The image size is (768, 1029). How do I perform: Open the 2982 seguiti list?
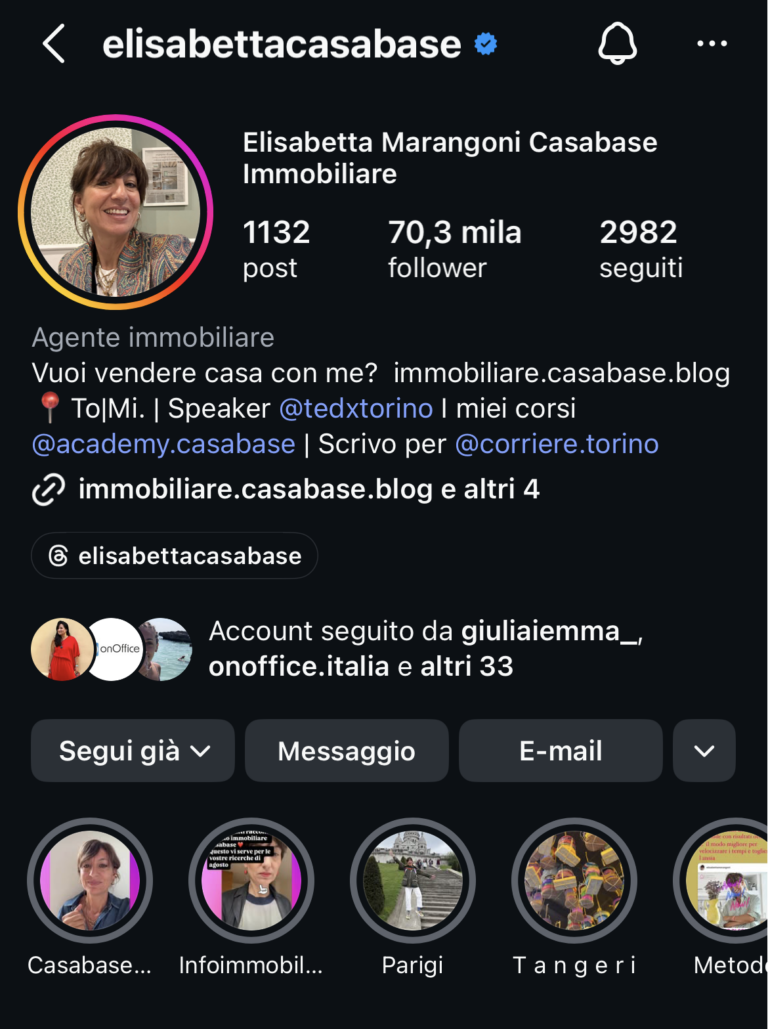click(x=640, y=249)
